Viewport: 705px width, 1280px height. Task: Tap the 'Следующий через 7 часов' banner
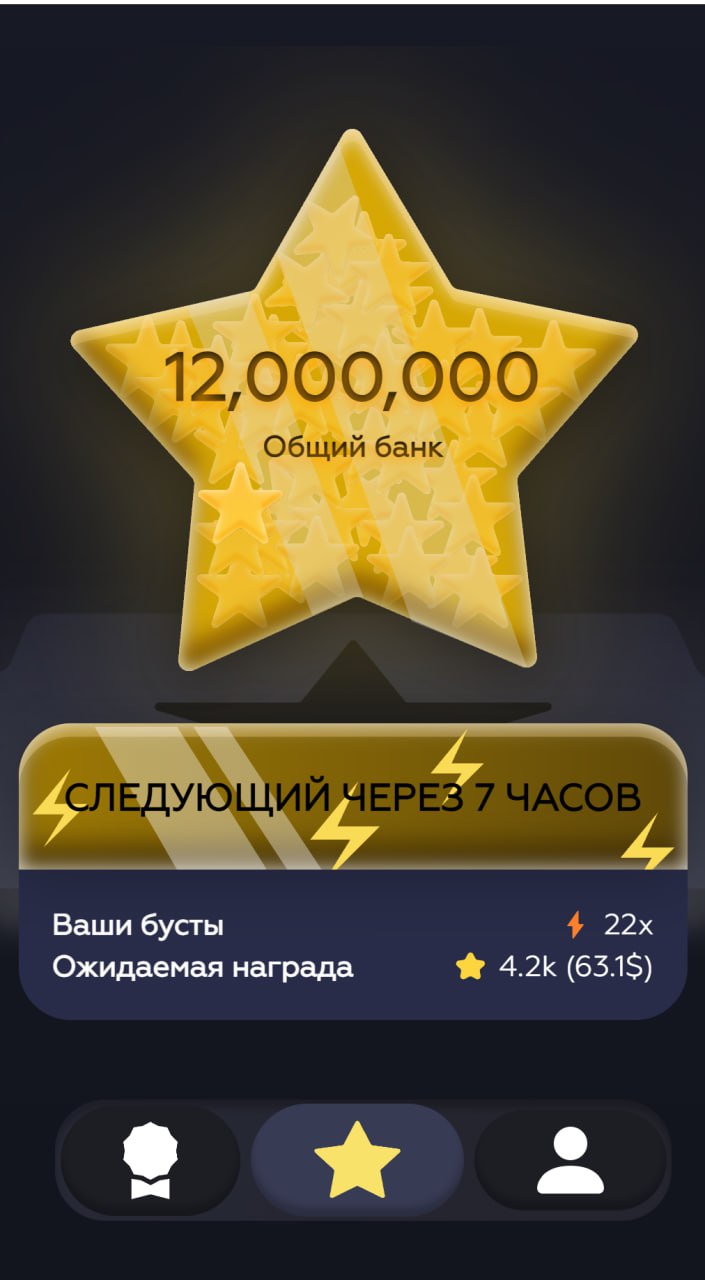click(352, 797)
